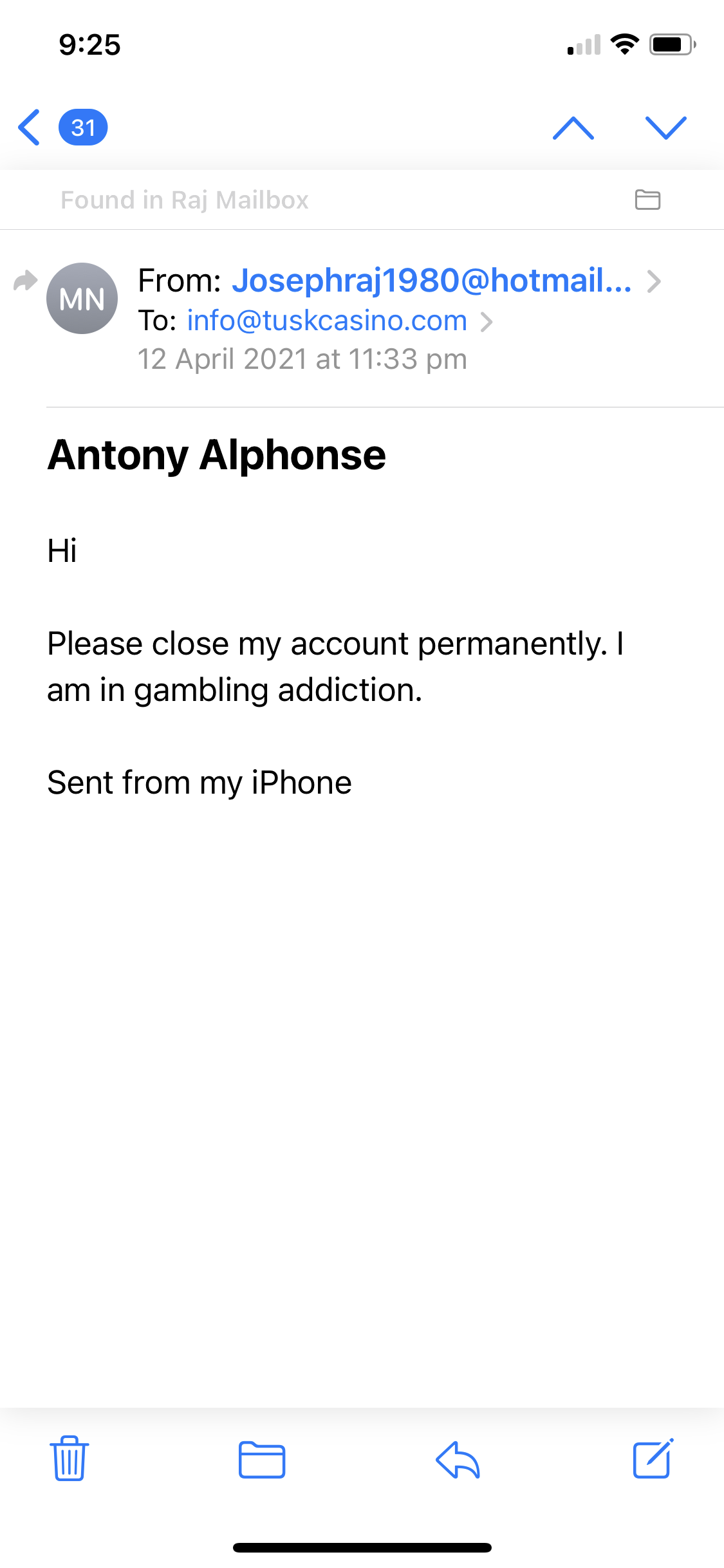Show the previous email with up arrow
This screenshot has width=724, height=1568.
[x=573, y=127]
